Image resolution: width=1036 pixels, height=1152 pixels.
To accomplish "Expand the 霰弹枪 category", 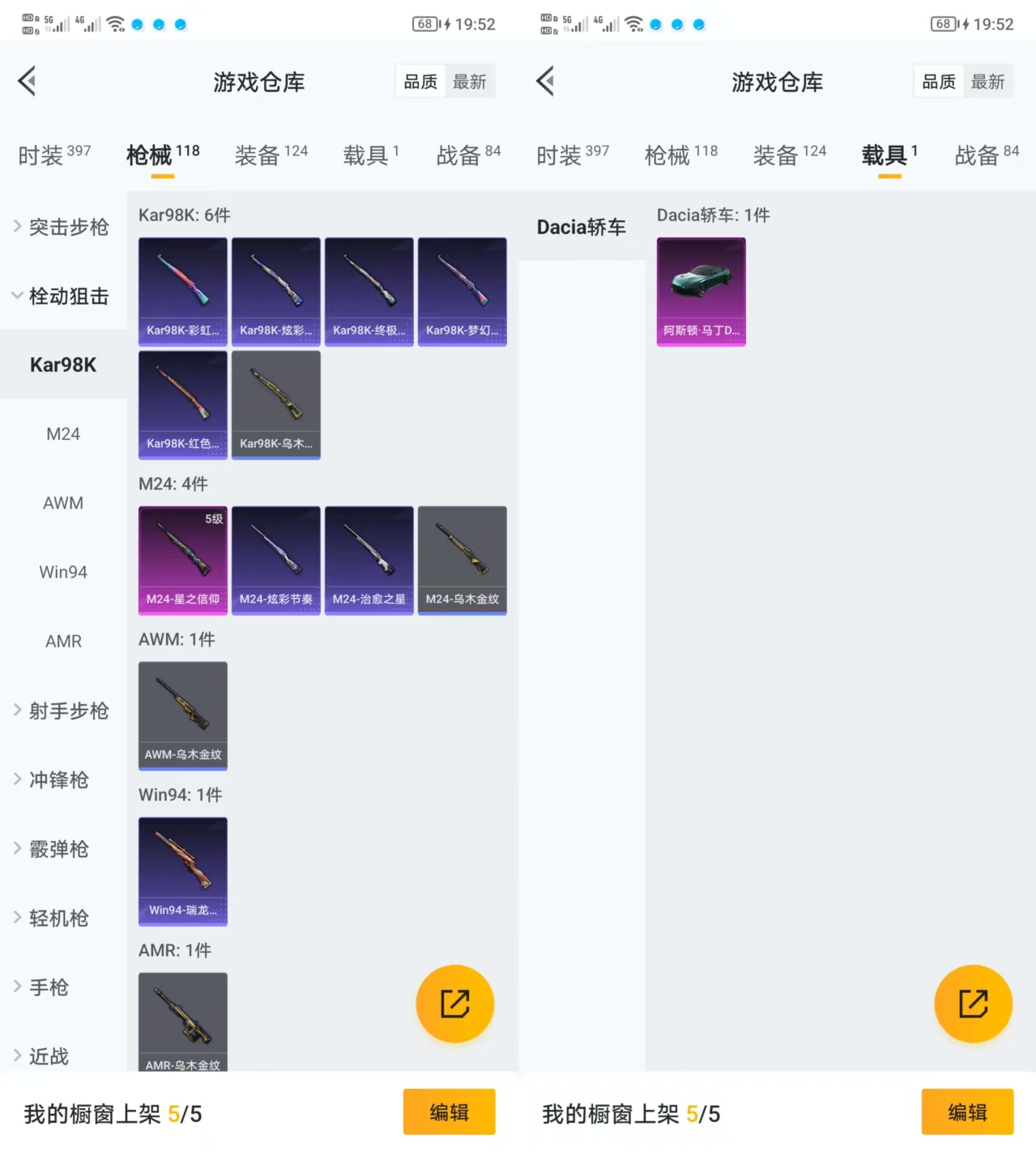I will coord(57,849).
